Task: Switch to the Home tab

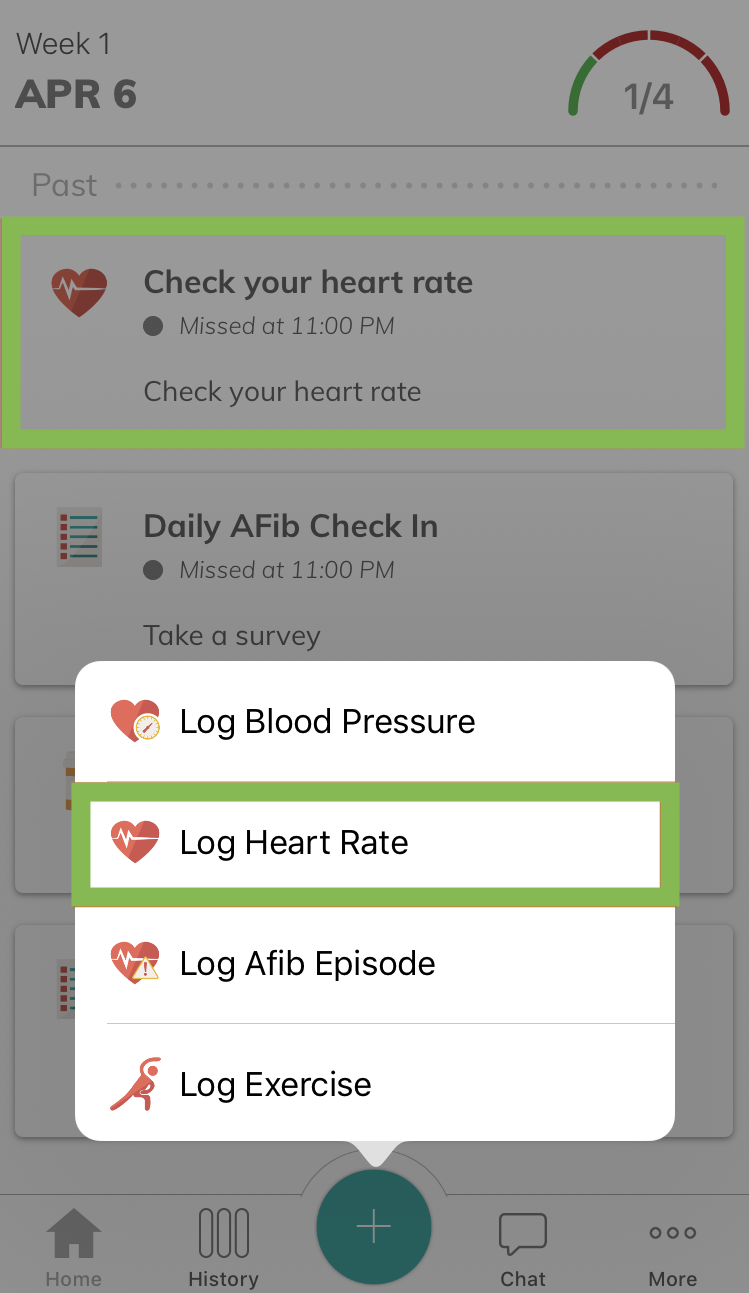Action: (74, 1247)
